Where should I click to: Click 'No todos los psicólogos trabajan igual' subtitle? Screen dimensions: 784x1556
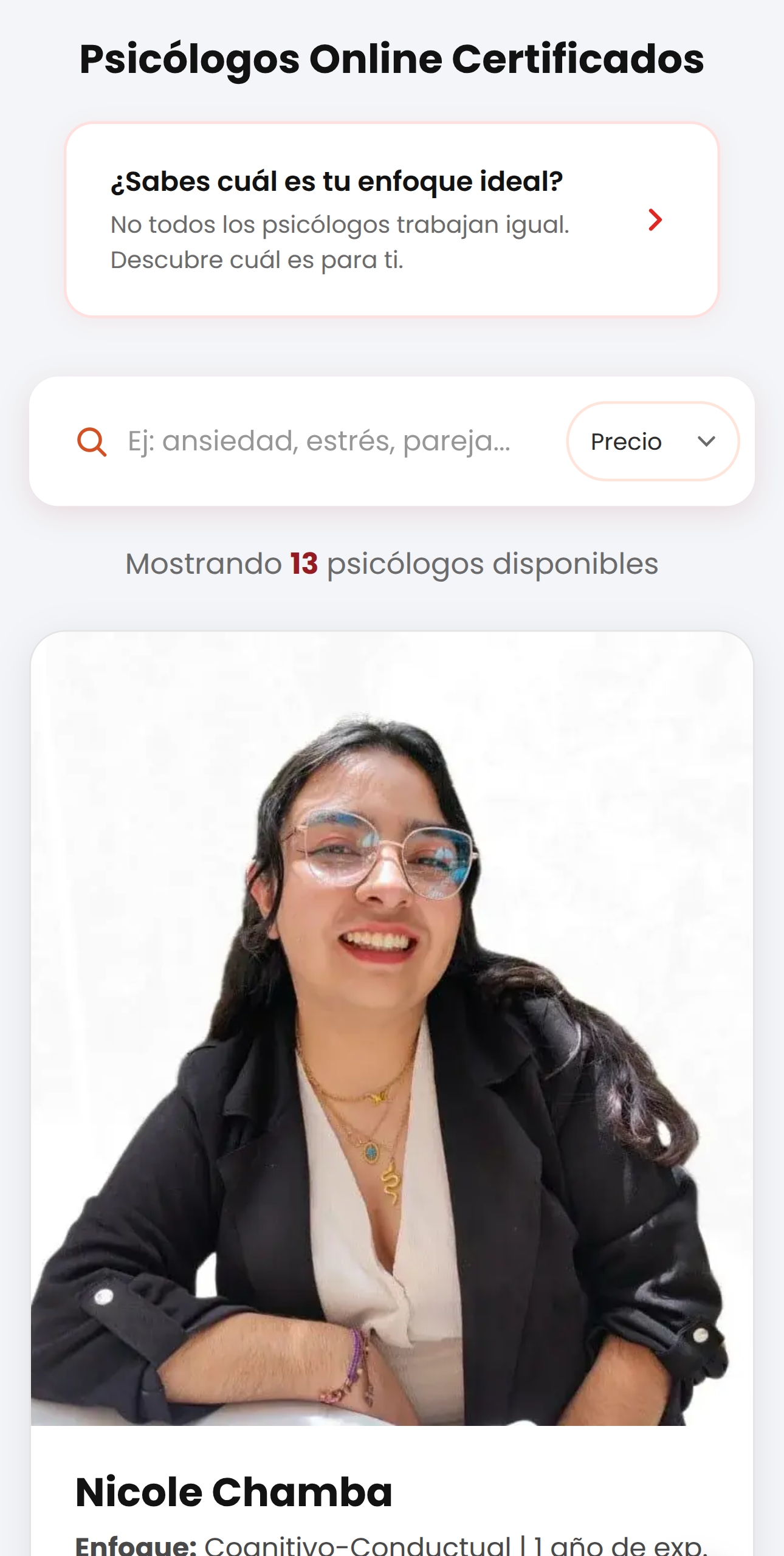[x=340, y=224]
